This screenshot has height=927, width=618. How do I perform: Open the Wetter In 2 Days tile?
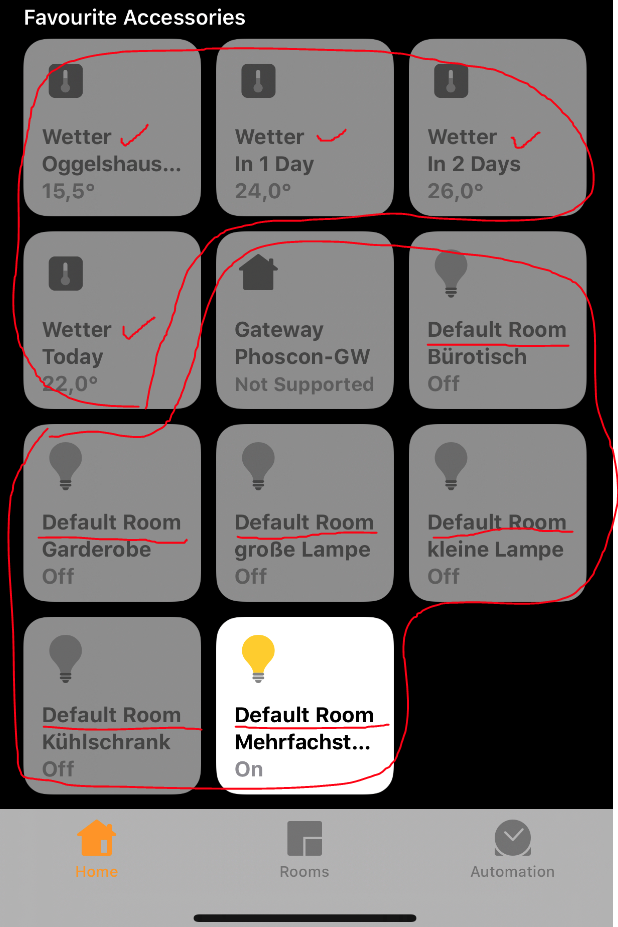497,128
